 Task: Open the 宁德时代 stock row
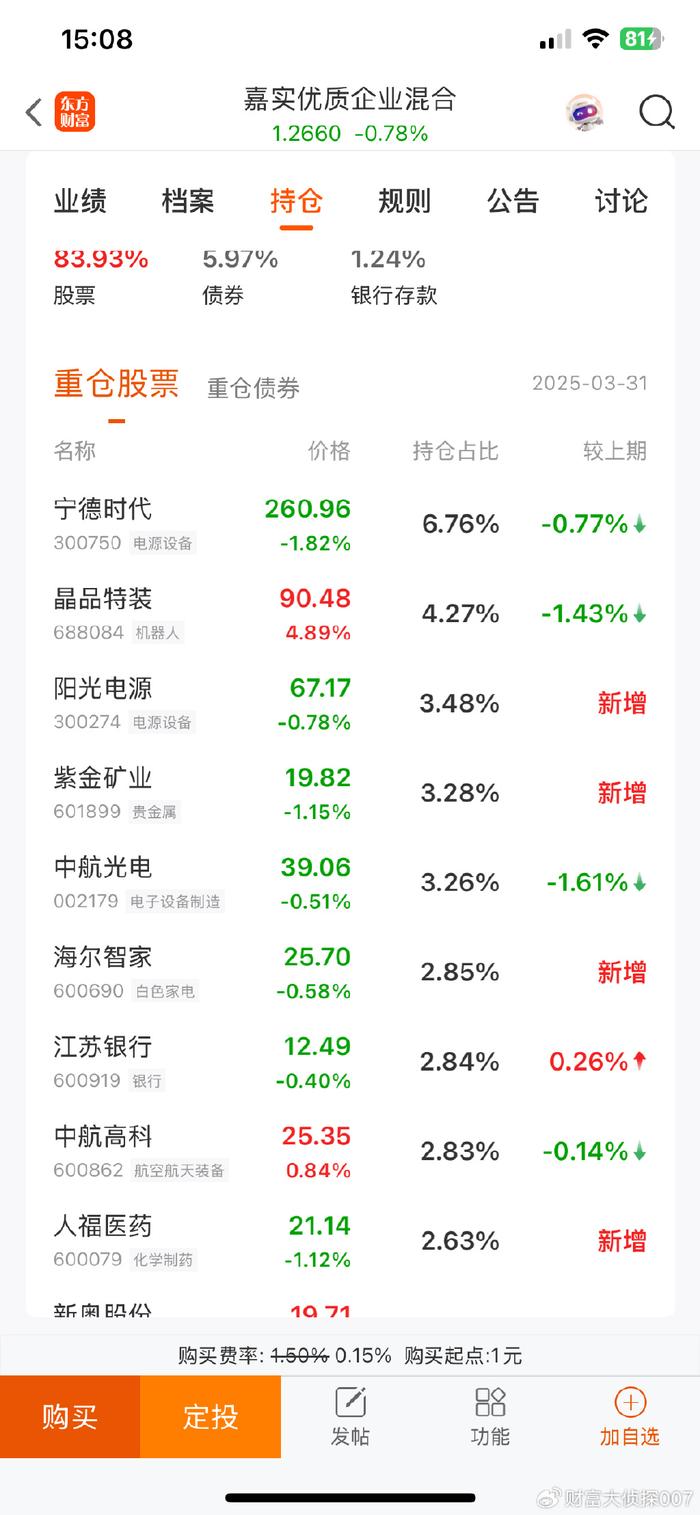[x=350, y=524]
